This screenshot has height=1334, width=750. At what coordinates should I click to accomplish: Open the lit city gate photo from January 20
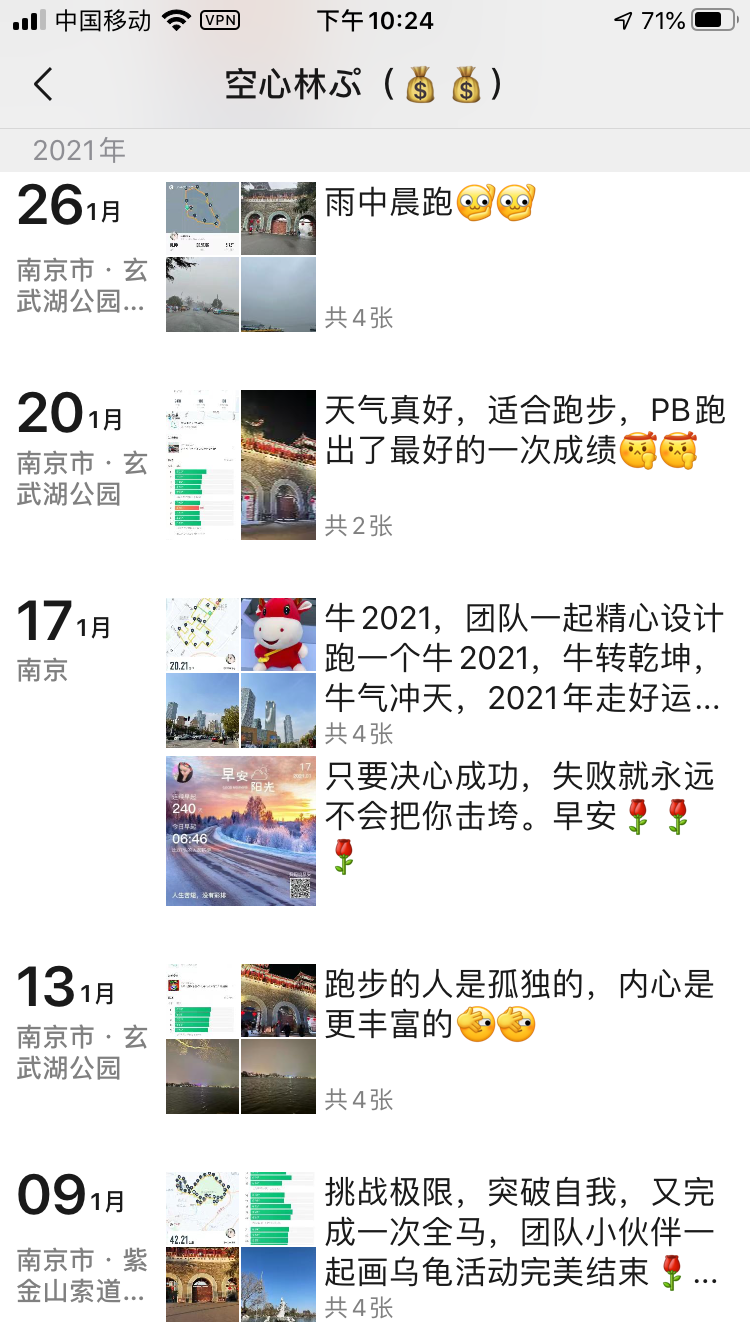click(x=278, y=465)
